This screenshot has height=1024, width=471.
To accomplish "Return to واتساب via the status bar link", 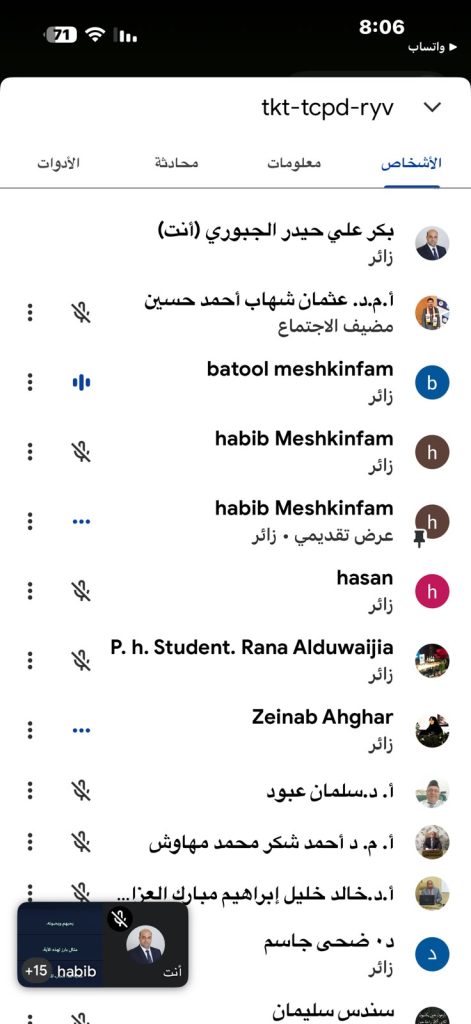I will click(x=427, y=48).
